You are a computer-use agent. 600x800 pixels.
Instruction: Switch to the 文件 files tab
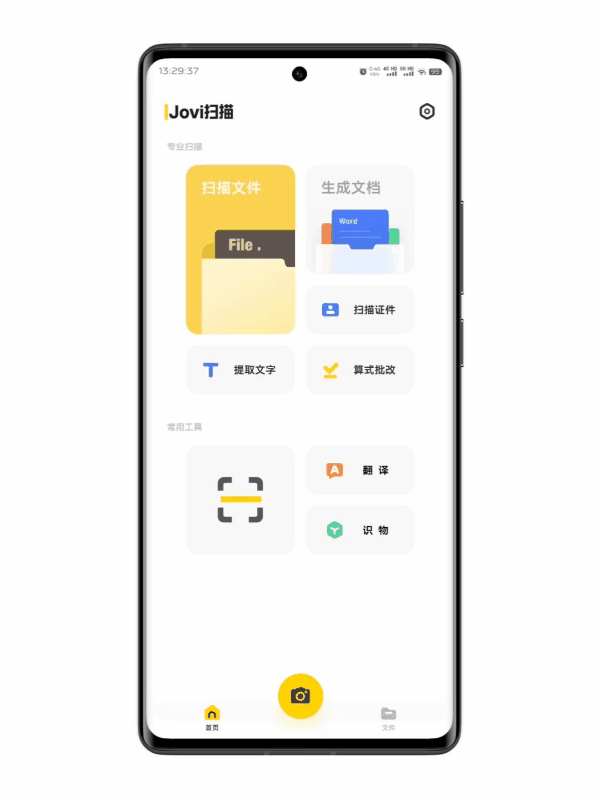click(388, 718)
